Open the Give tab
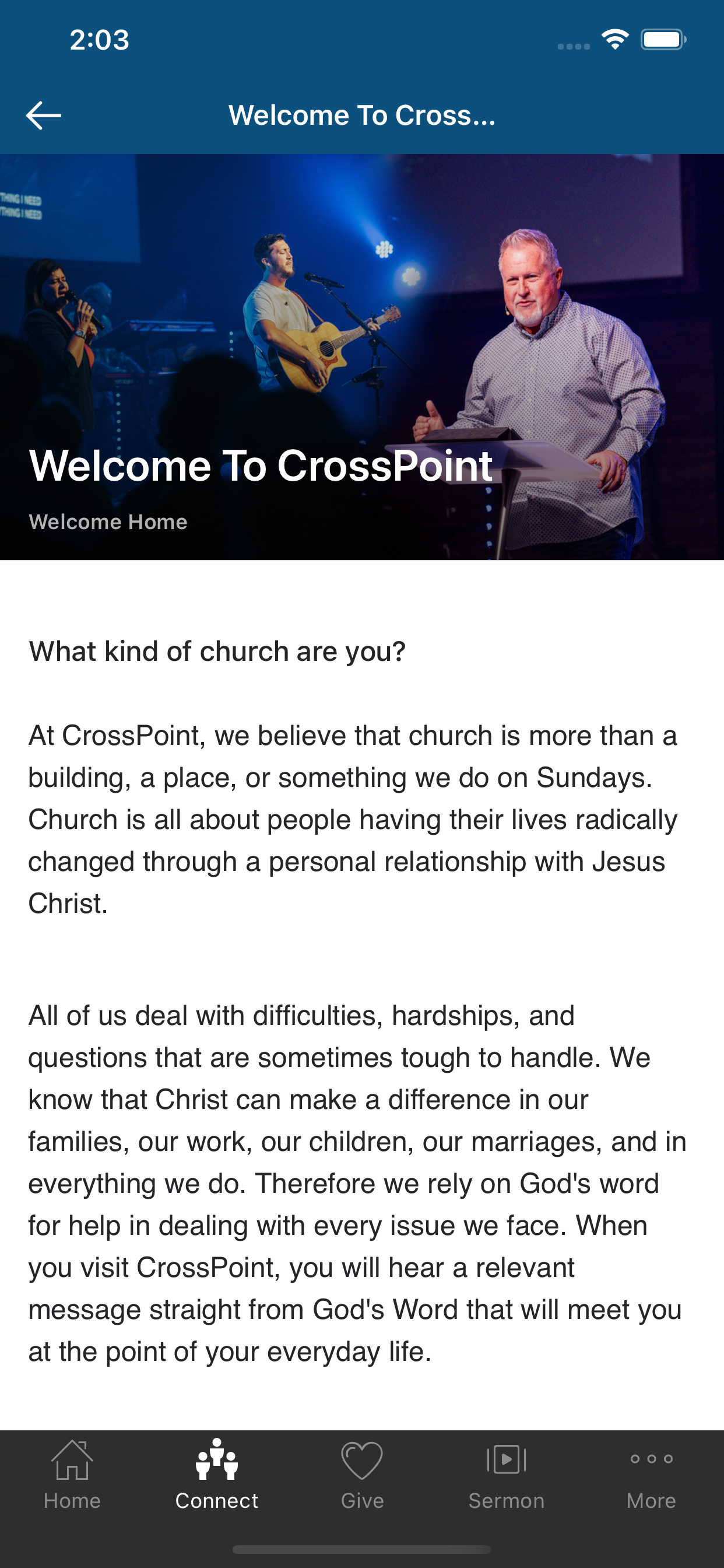The width and height of the screenshot is (724, 1568). click(362, 1475)
